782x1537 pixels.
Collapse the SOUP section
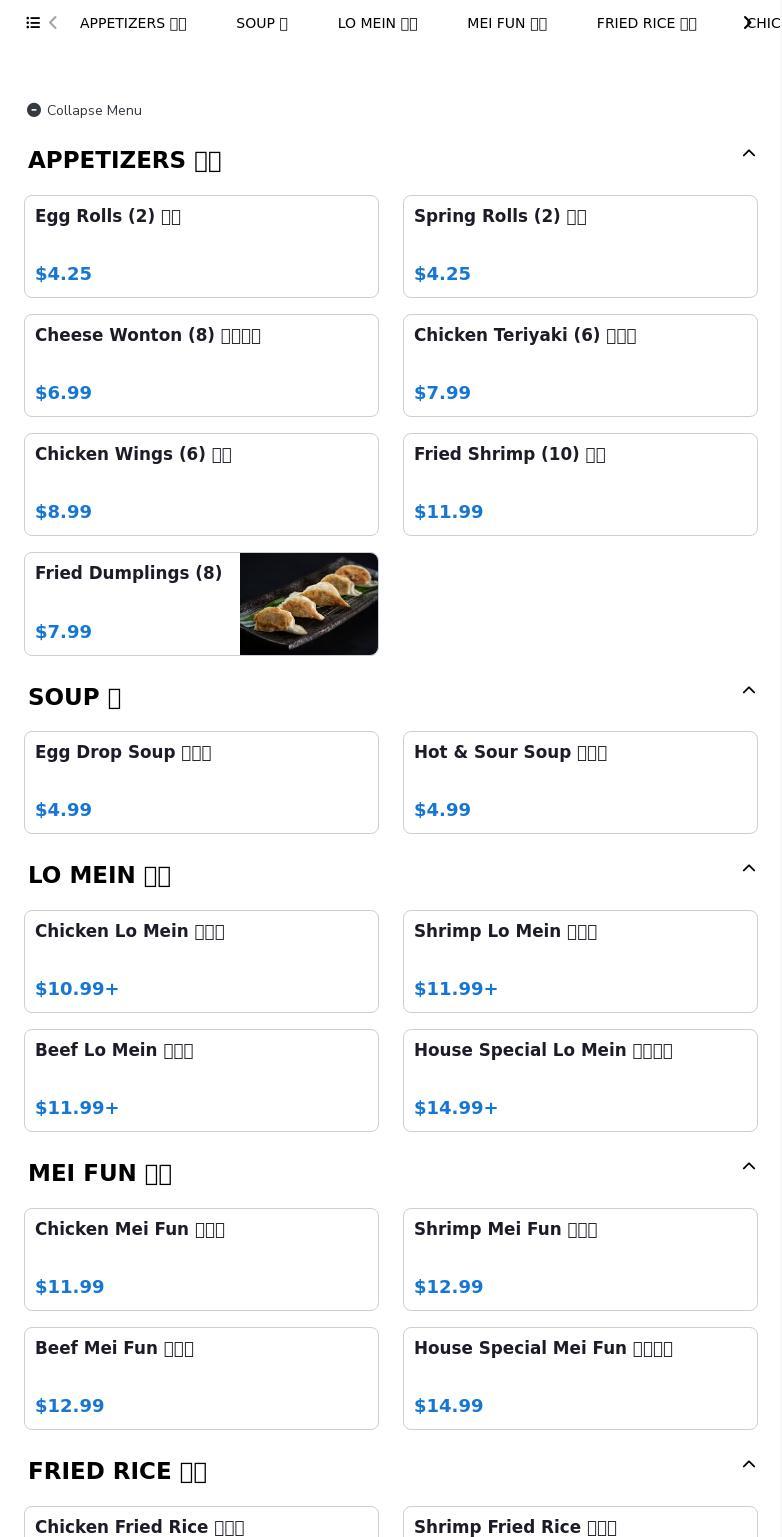click(749, 690)
